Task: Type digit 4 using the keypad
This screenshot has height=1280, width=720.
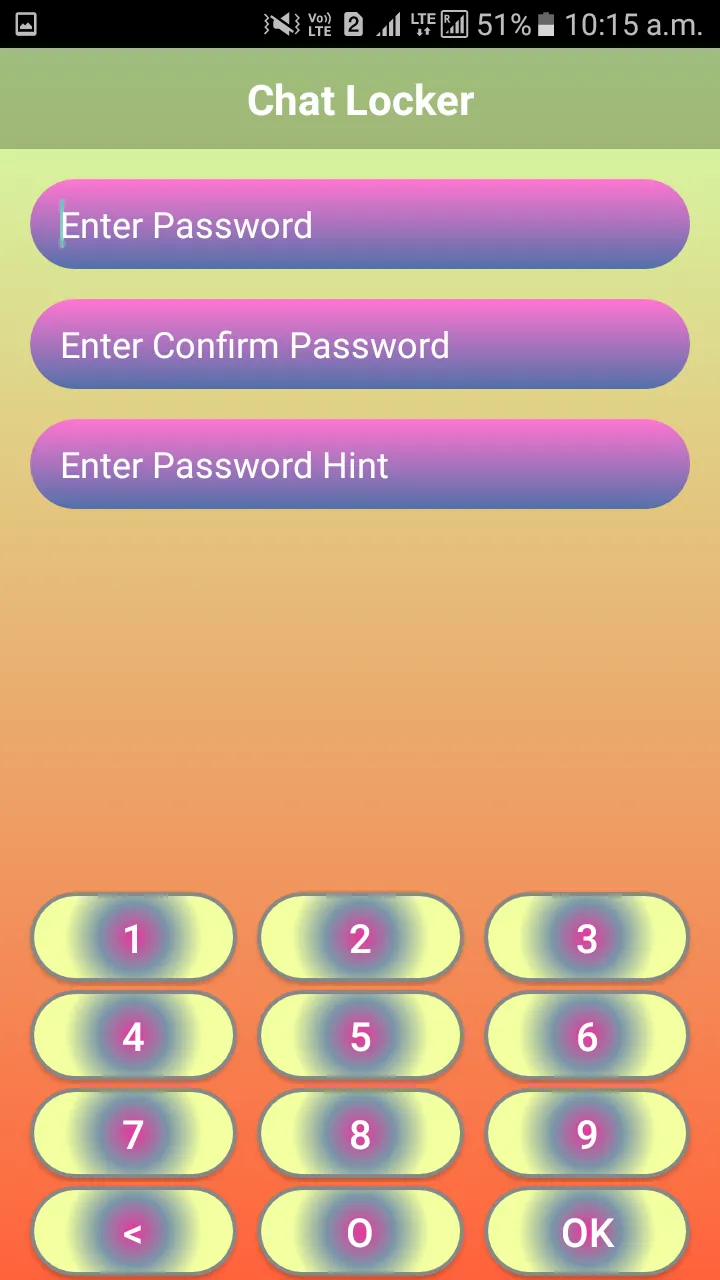Action: [133, 1036]
